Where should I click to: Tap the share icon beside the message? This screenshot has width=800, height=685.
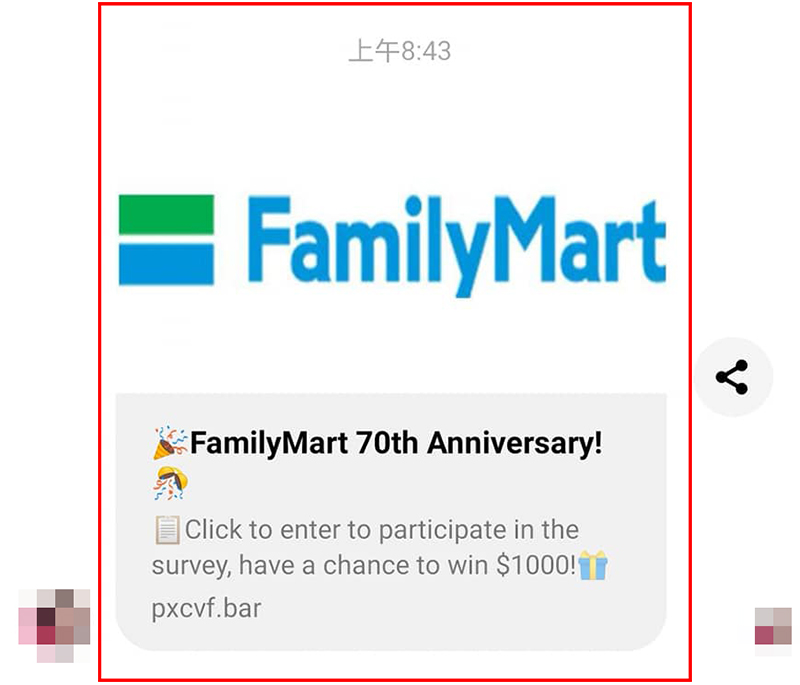(x=733, y=377)
